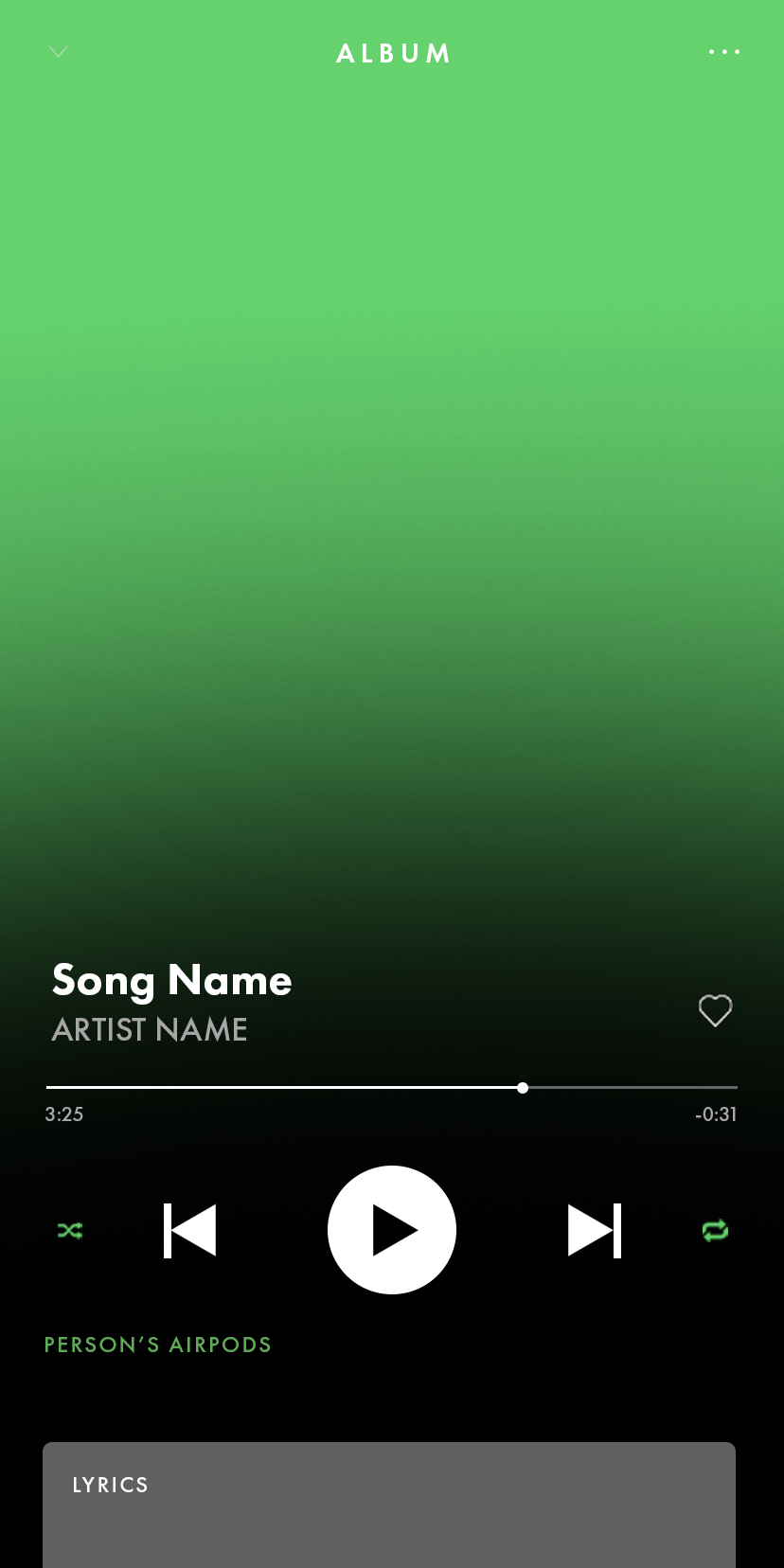
Task: Toggle shuffle mode
Action: pos(70,1230)
